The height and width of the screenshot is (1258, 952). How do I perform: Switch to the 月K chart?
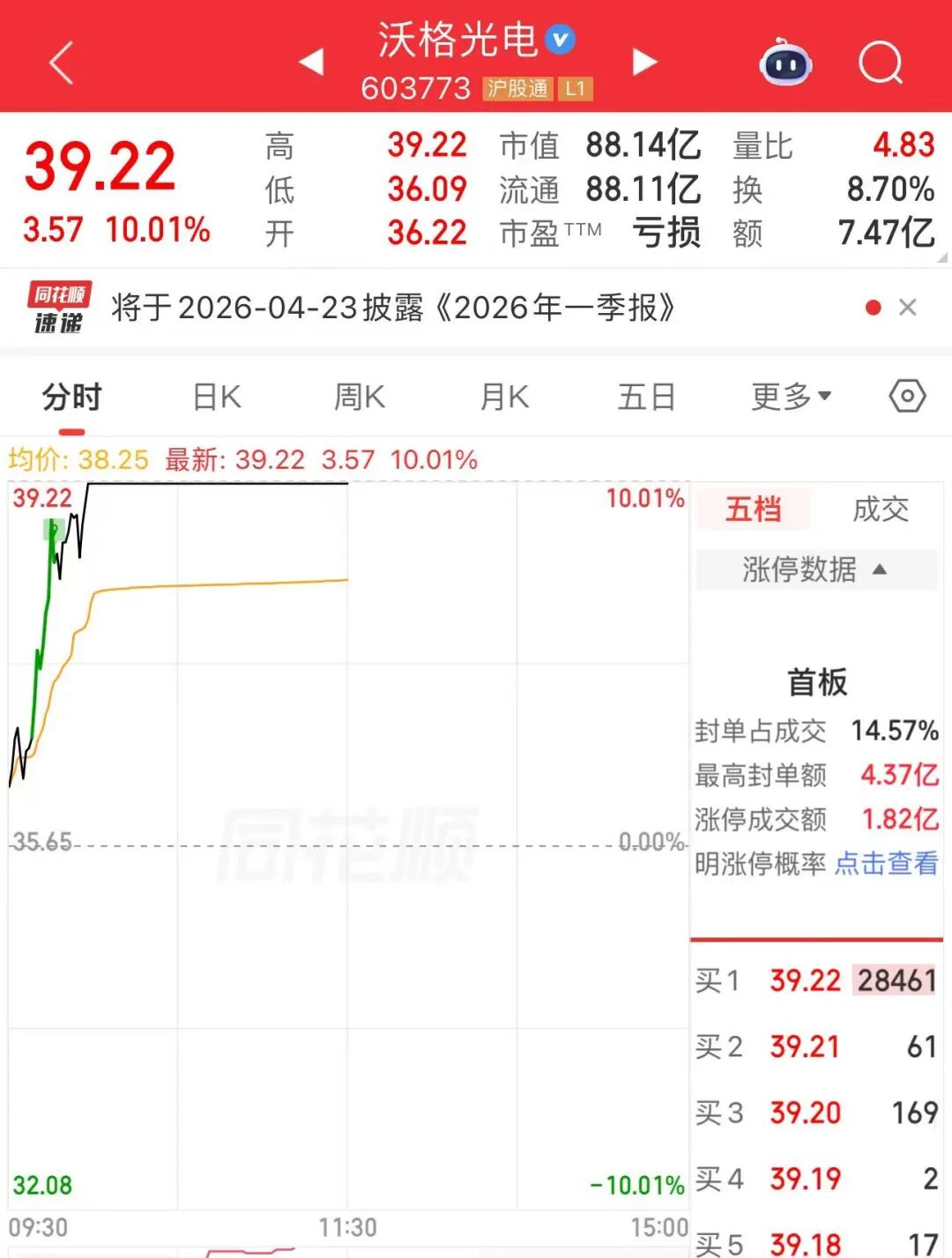504,398
